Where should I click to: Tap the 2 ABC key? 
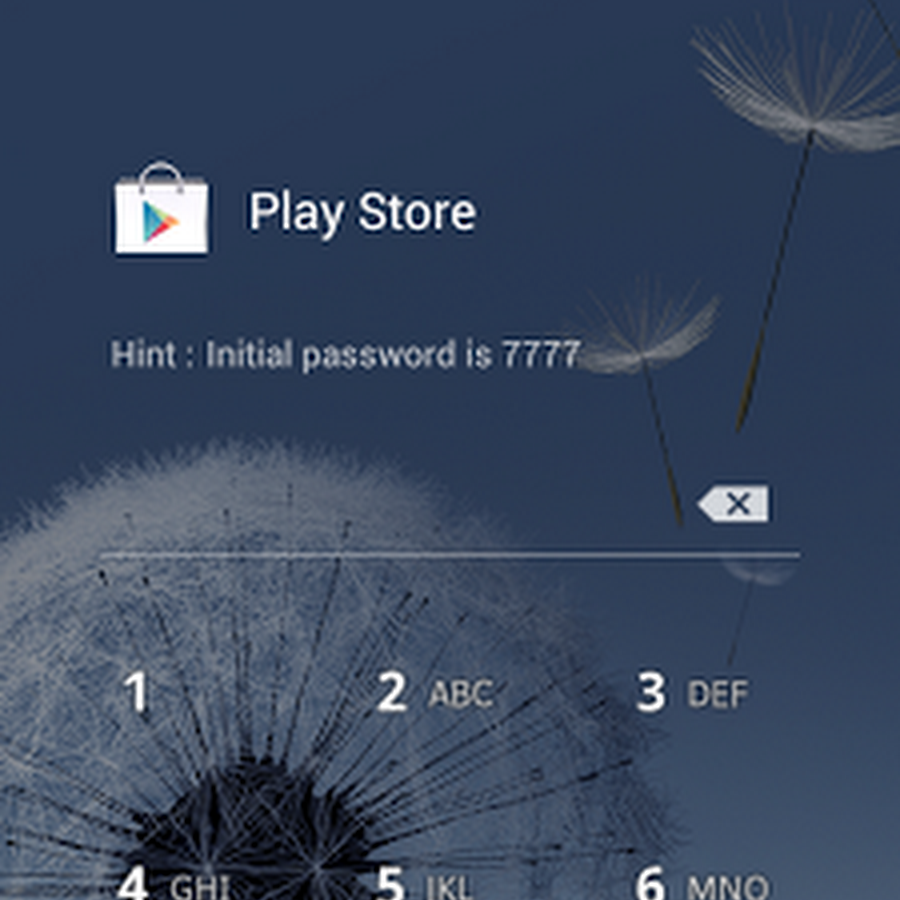tap(434, 693)
